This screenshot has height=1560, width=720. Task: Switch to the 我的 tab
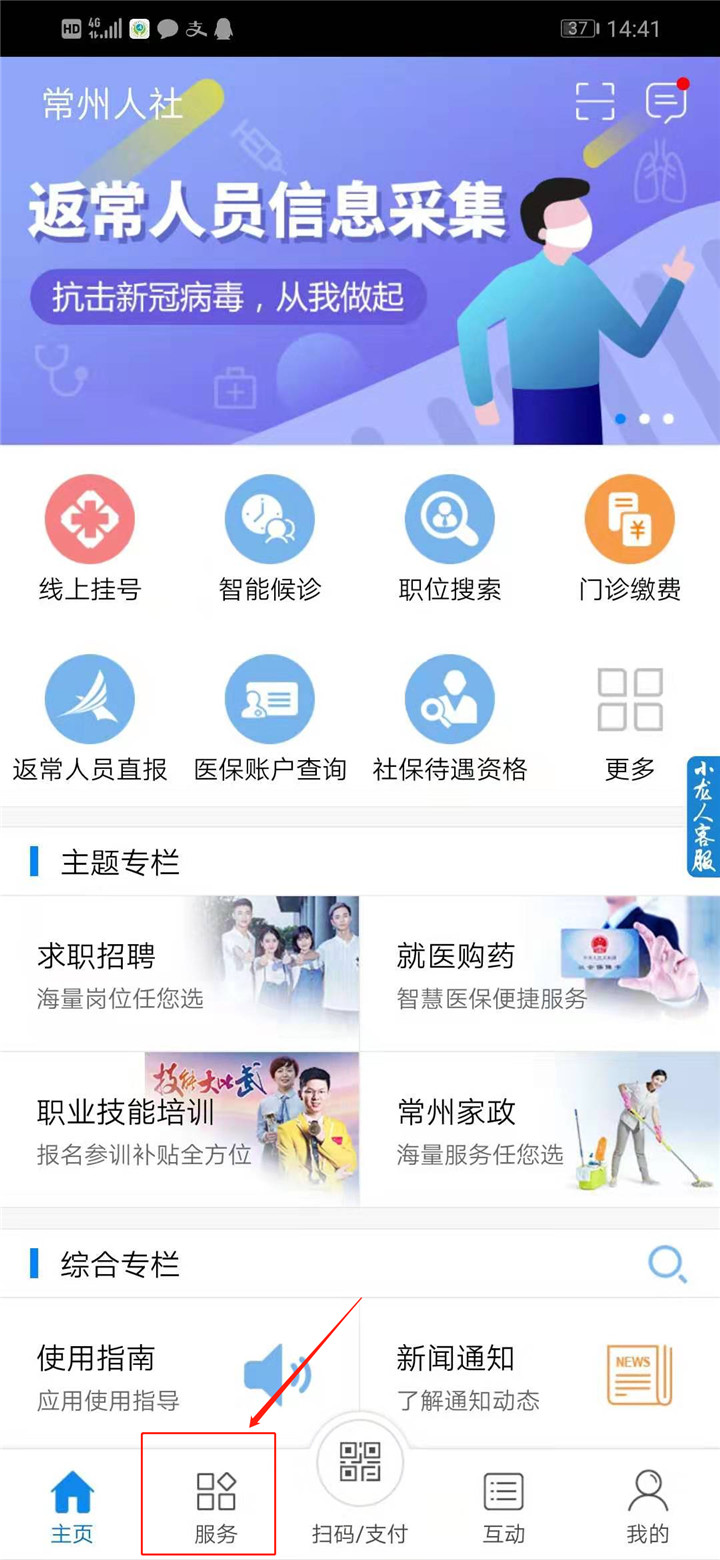(x=648, y=1505)
